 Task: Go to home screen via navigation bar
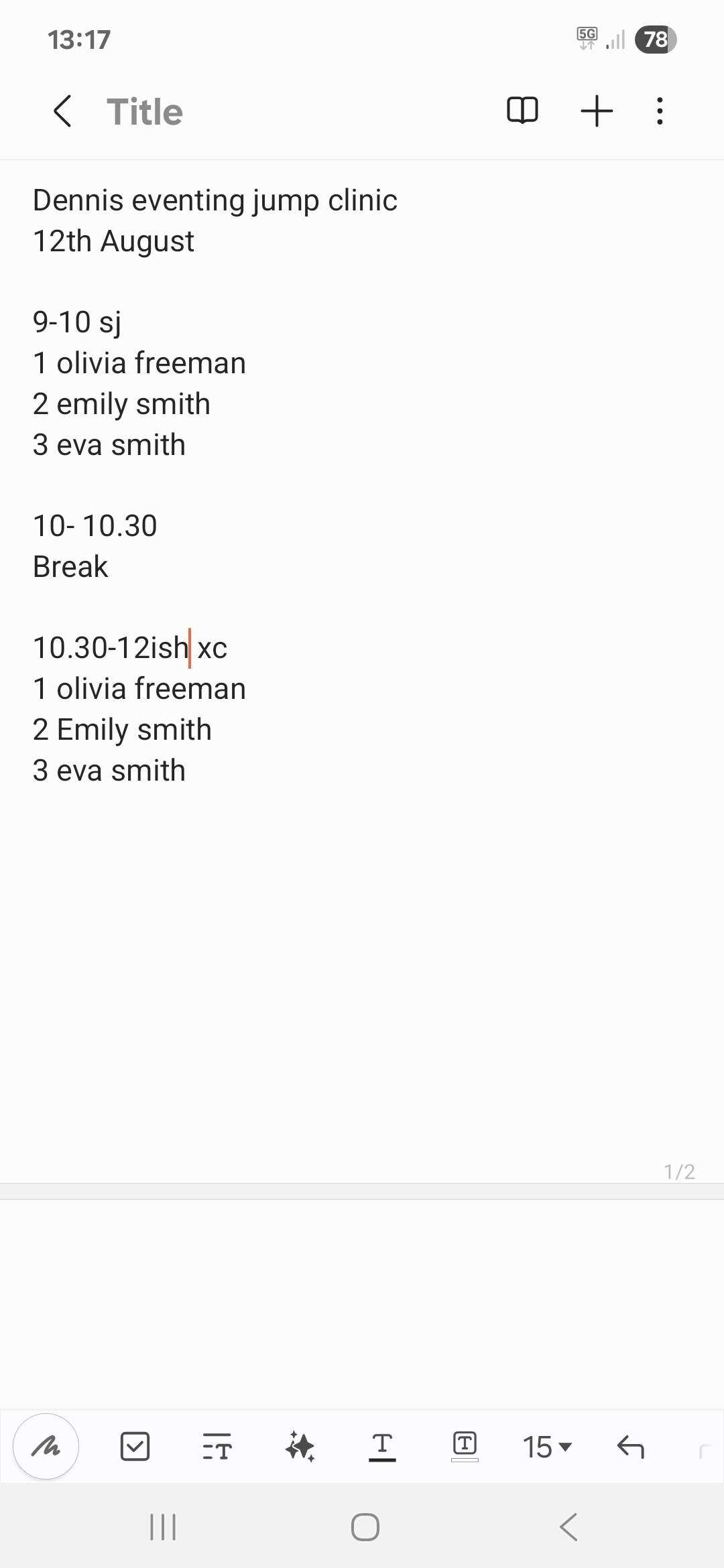365,1527
